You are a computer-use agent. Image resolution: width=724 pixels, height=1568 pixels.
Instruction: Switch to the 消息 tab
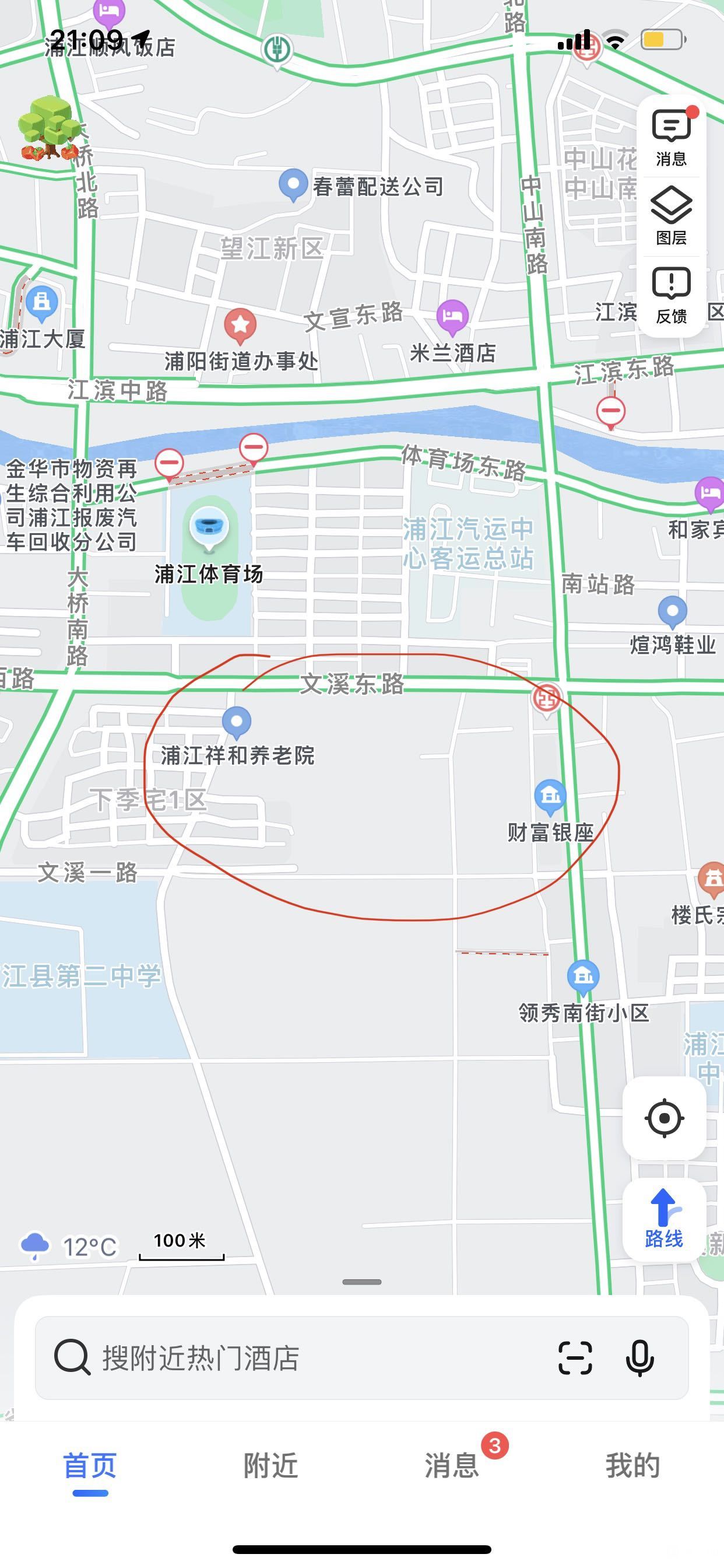click(x=452, y=1465)
